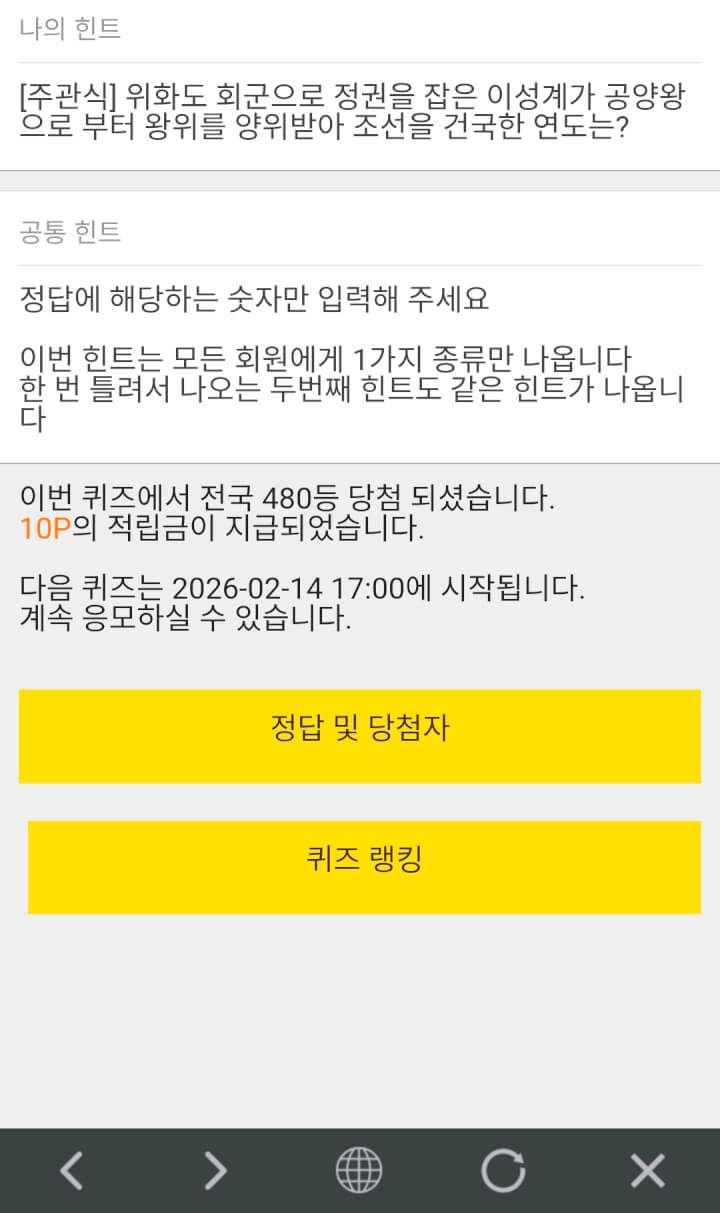Go forward to the next page
720x1213 pixels.
coord(215,1170)
